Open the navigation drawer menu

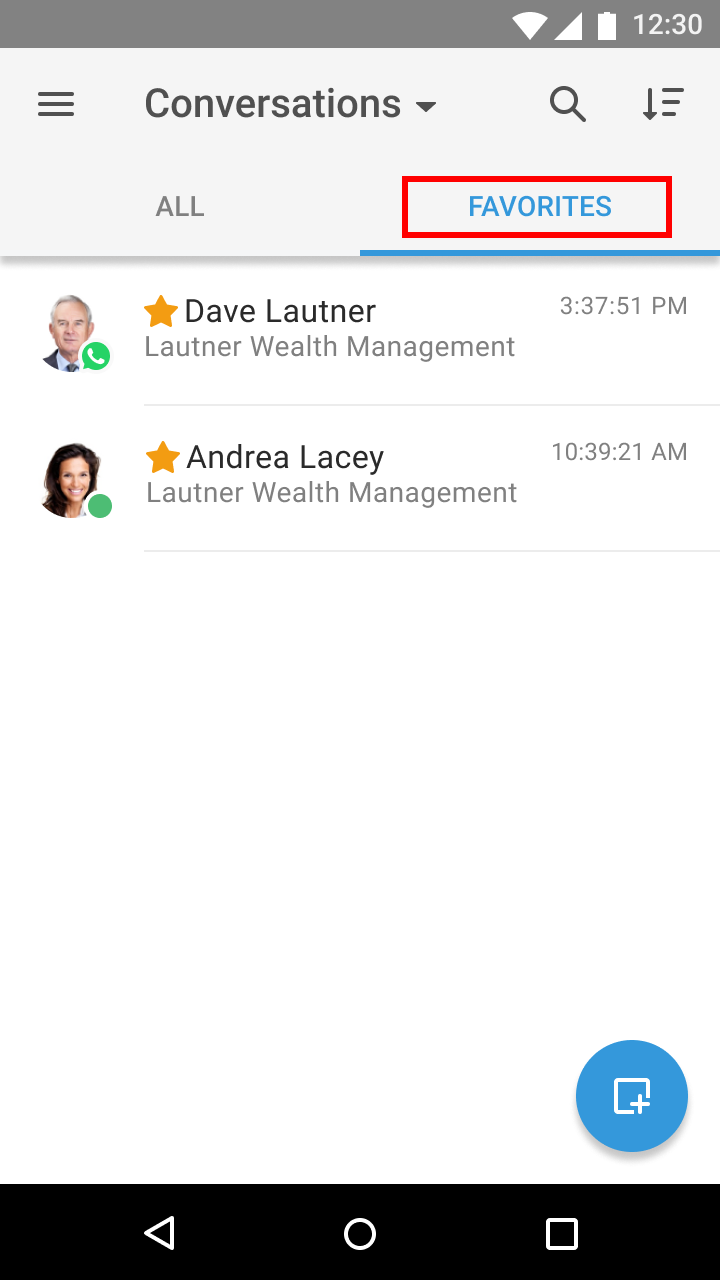[x=56, y=104]
